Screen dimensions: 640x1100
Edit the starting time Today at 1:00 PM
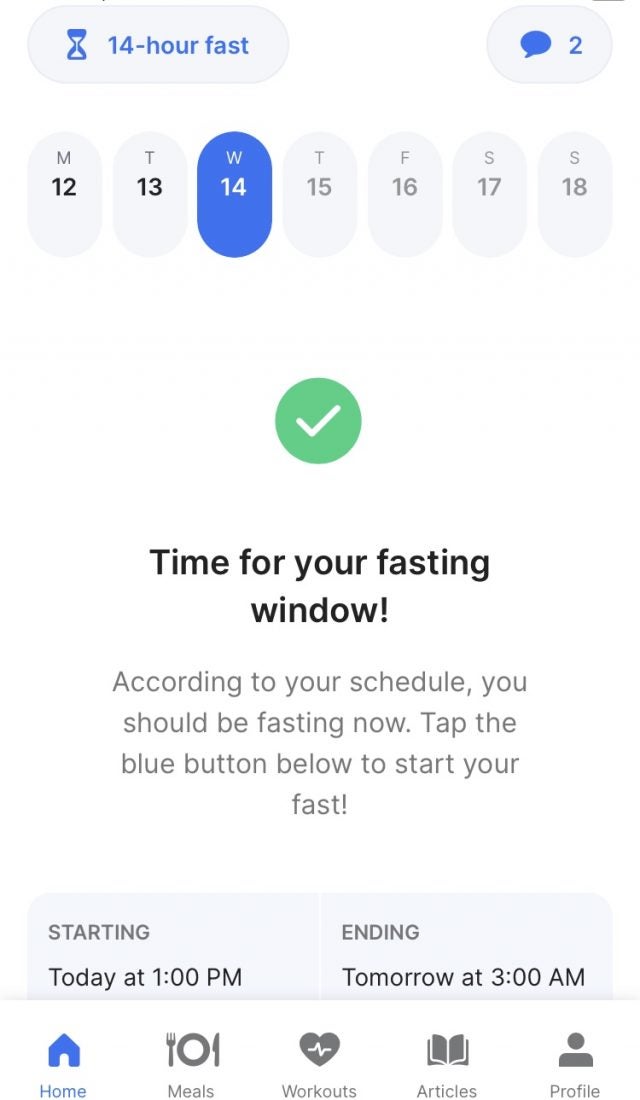click(x=172, y=955)
